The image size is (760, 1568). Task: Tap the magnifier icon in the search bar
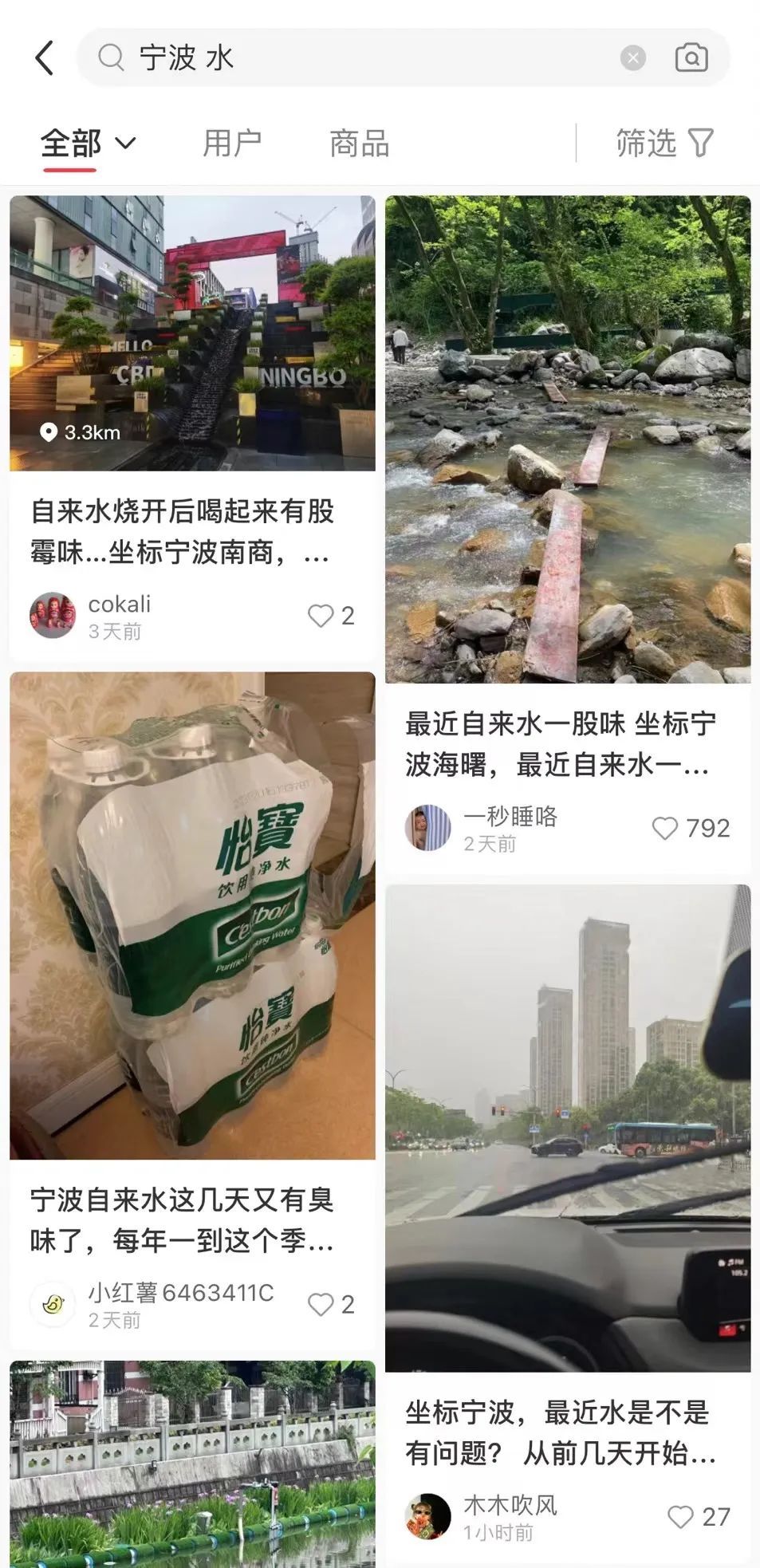pyautogui.click(x=112, y=56)
